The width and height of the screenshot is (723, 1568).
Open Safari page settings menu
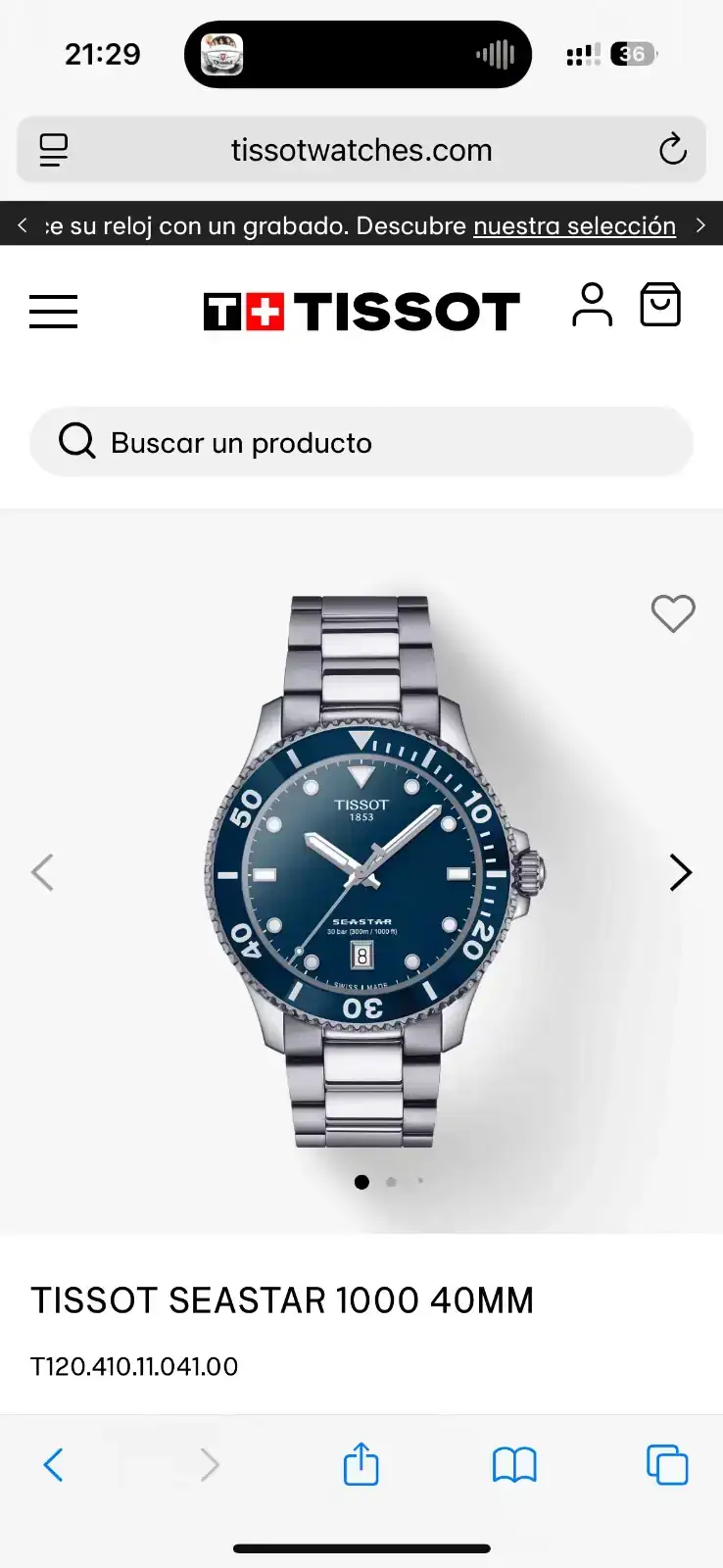click(x=54, y=150)
